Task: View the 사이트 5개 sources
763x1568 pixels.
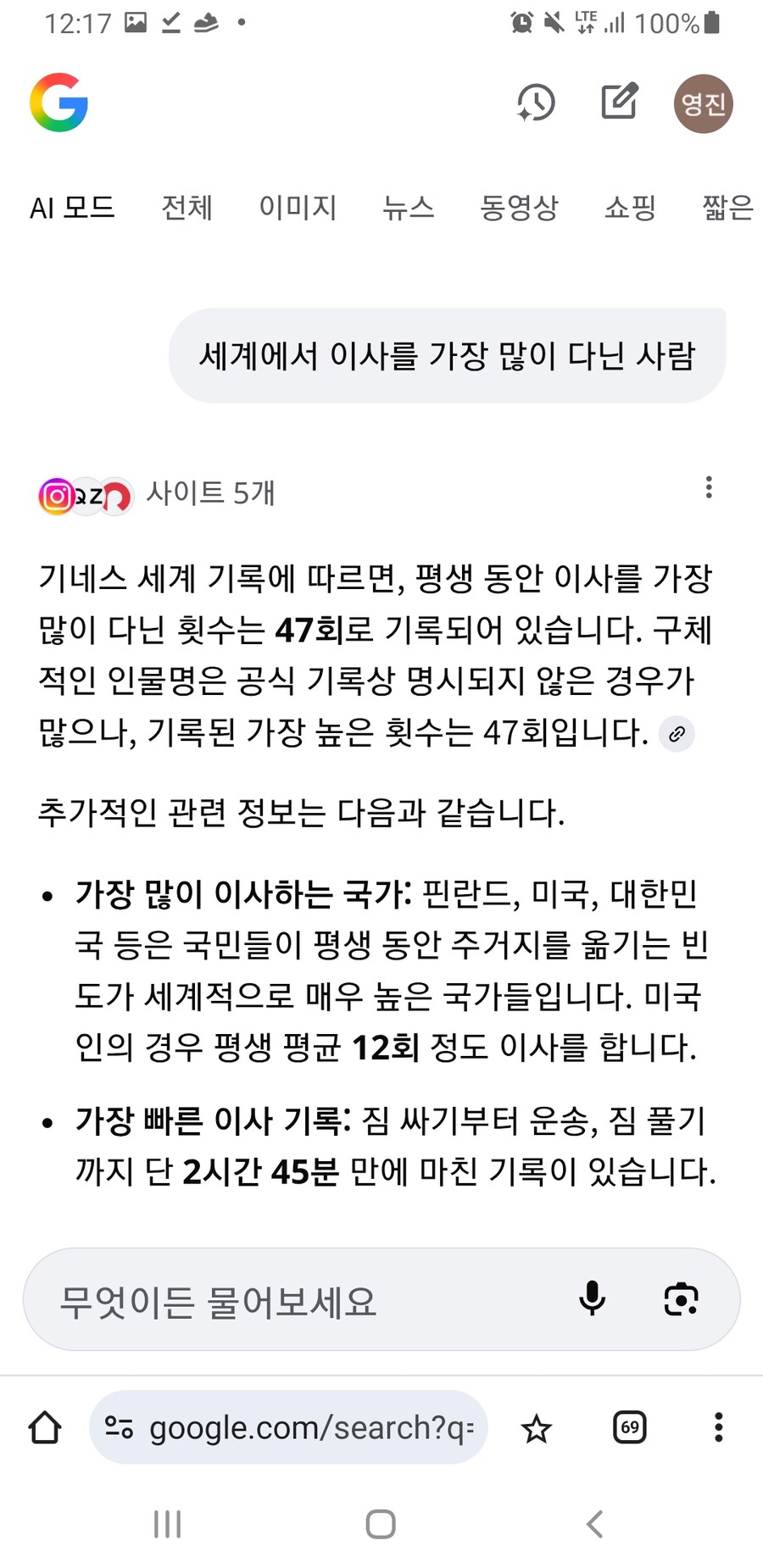Action: pyautogui.click(x=158, y=493)
